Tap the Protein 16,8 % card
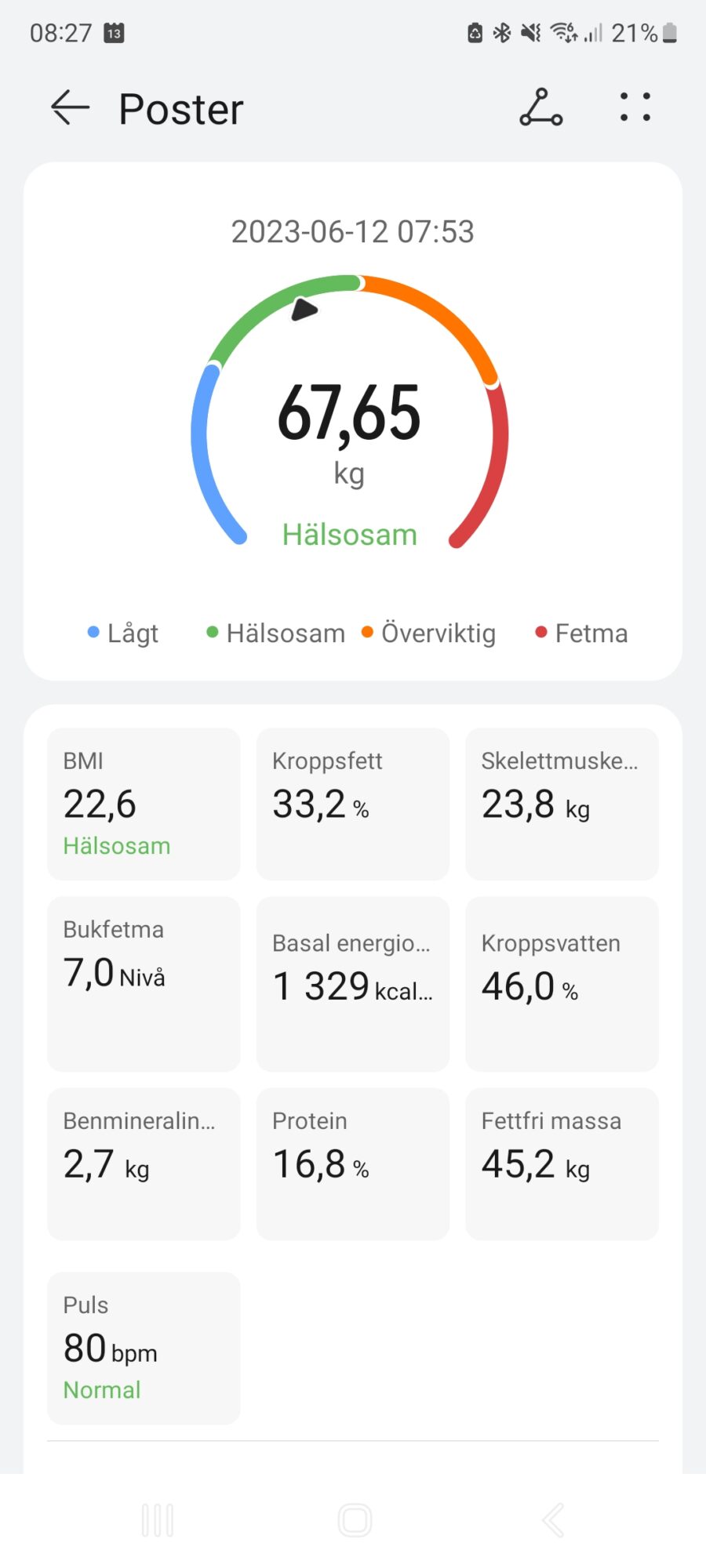 click(x=353, y=1163)
